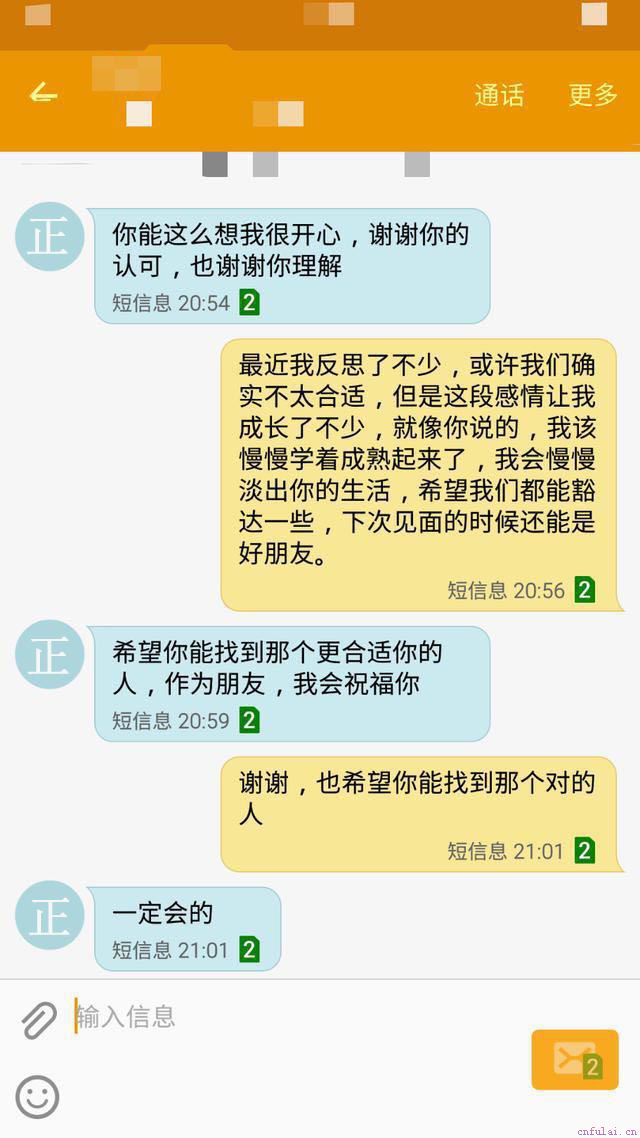Go back with the arrow icon
The image size is (640, 1138).
(43, 95)
